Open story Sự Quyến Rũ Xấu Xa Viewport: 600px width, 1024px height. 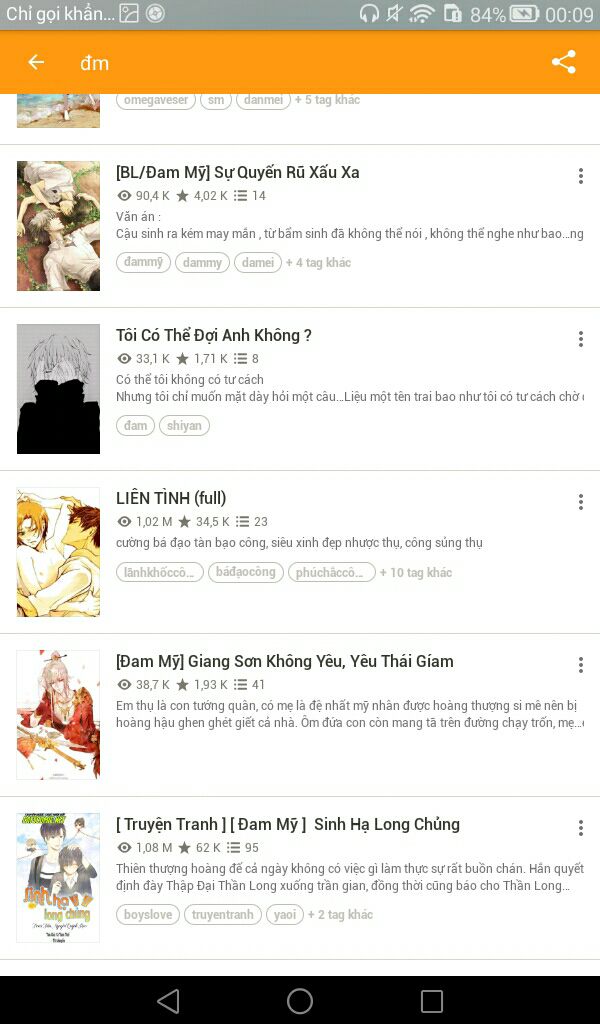tap(238, 172)
